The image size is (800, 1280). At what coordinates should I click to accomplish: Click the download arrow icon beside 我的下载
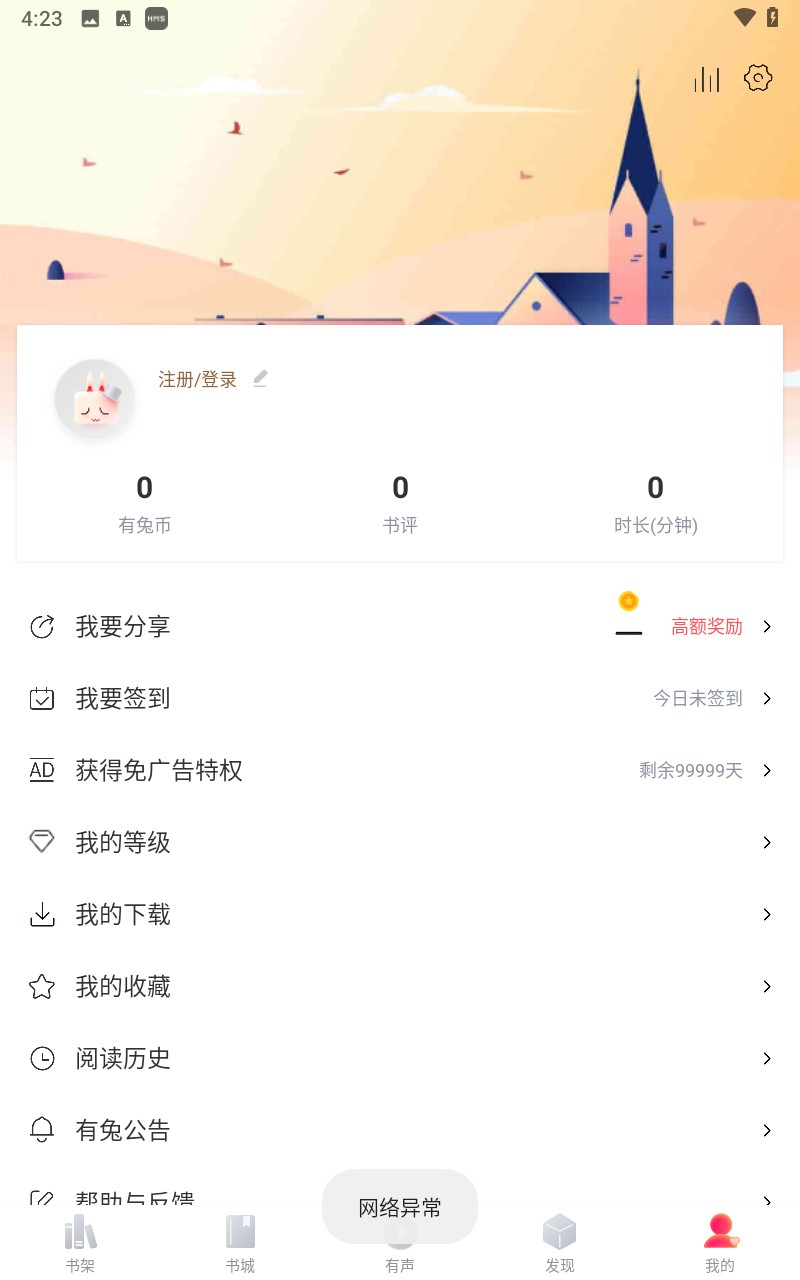[41, 914]
